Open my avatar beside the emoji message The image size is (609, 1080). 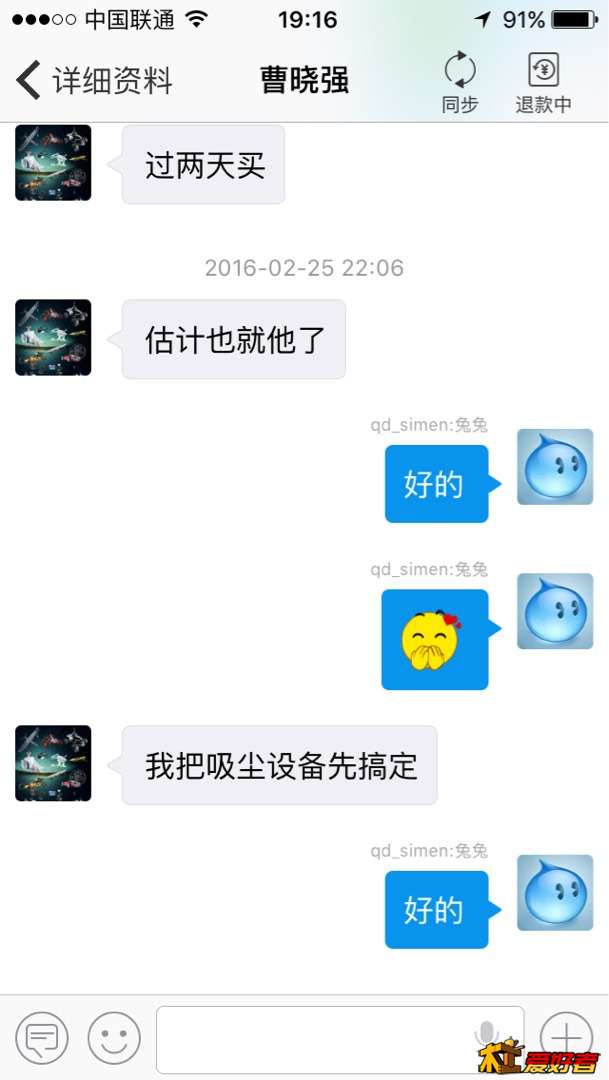pyautogui.click(x=555, y=611)
